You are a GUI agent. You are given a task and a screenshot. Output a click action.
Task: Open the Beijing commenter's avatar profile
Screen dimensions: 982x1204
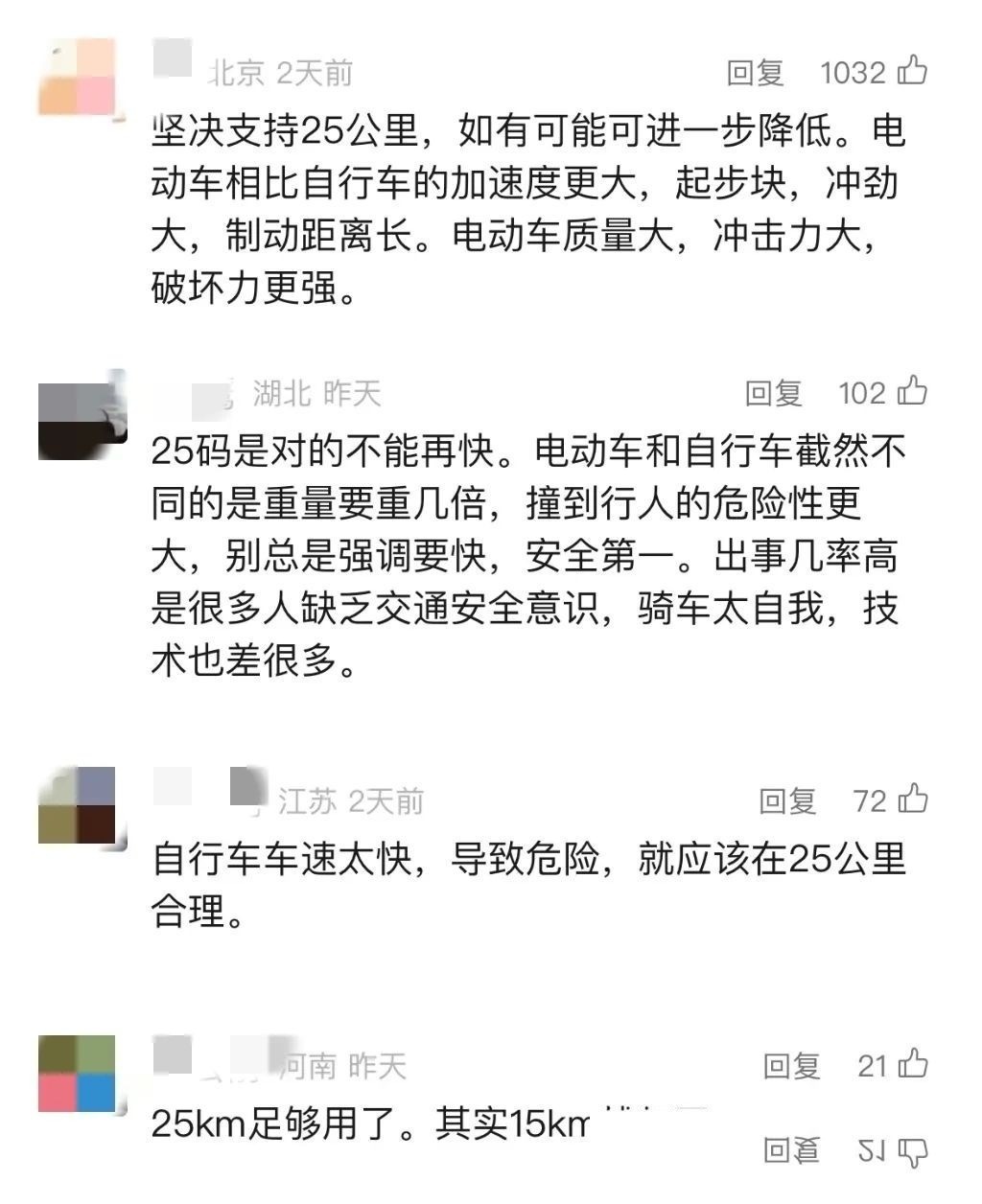tap(77, 77)
